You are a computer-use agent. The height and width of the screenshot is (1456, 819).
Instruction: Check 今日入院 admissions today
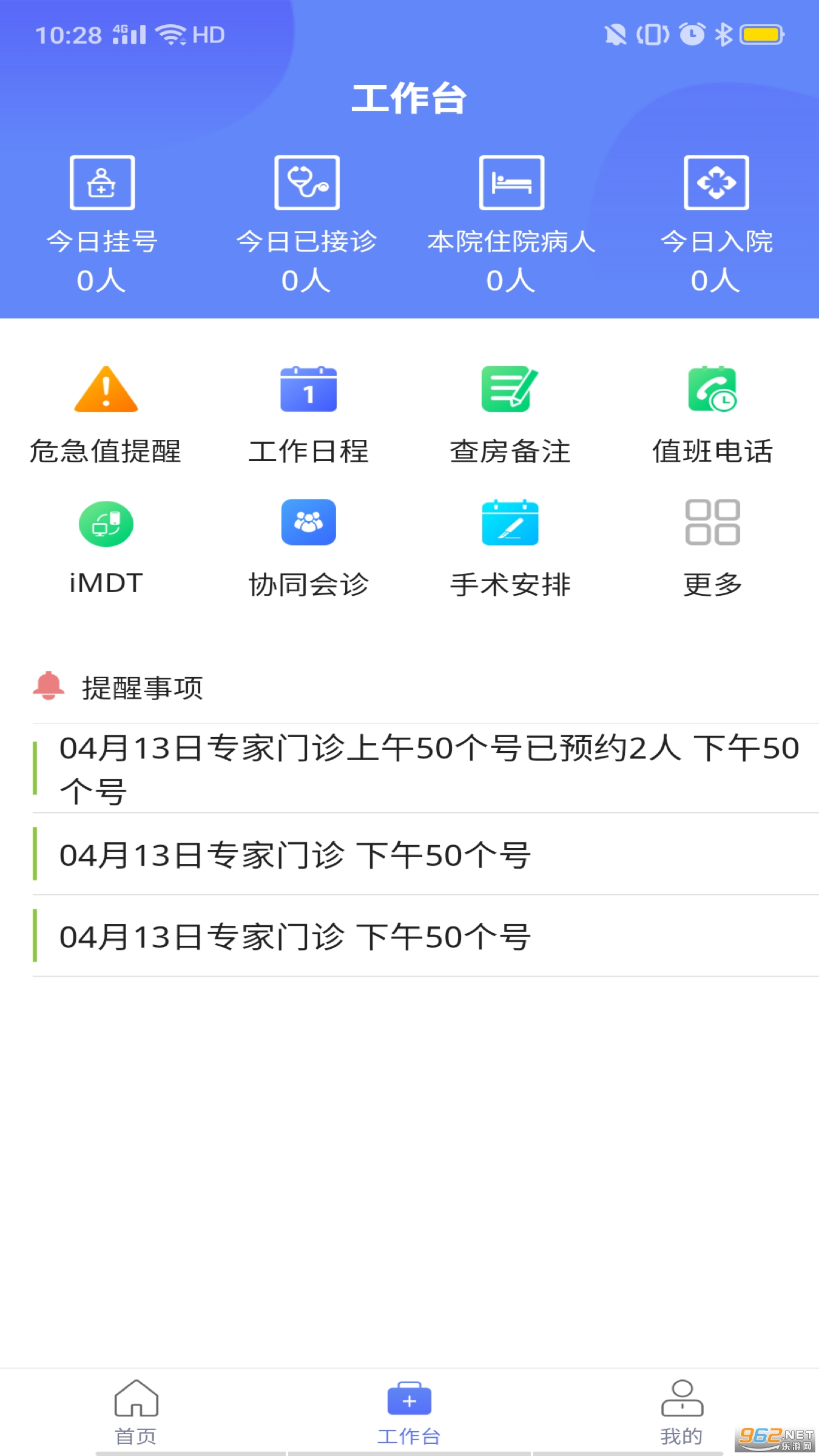[716, 224]
